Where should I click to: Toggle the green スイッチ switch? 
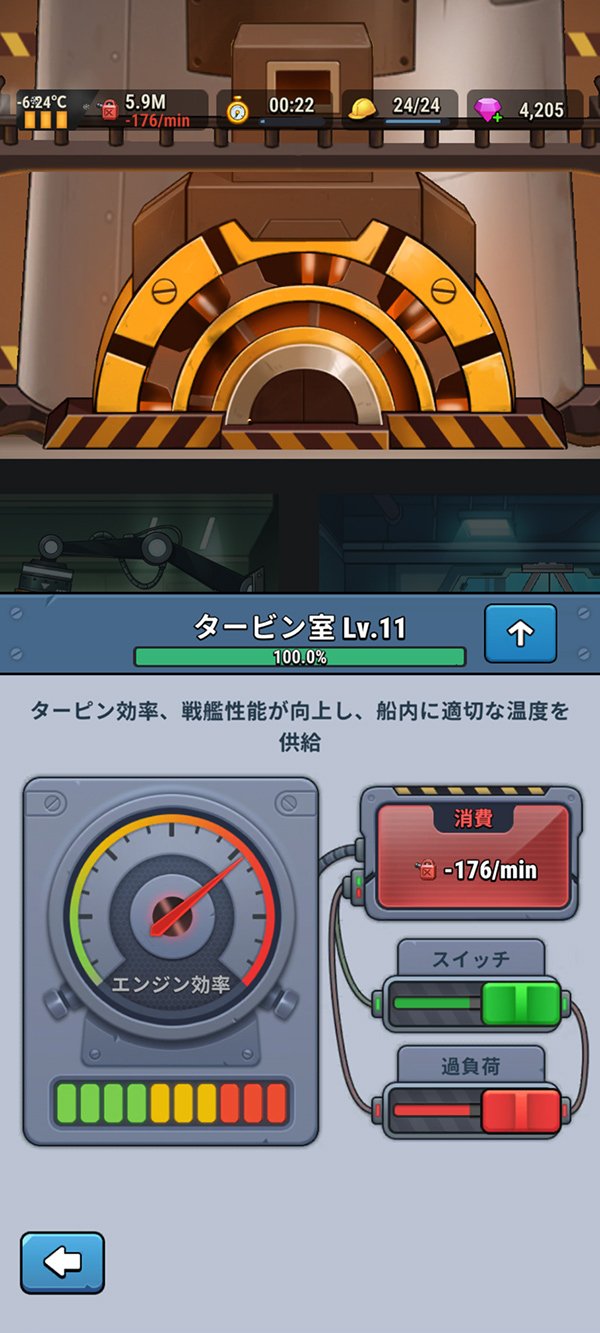click(520, 1002)
